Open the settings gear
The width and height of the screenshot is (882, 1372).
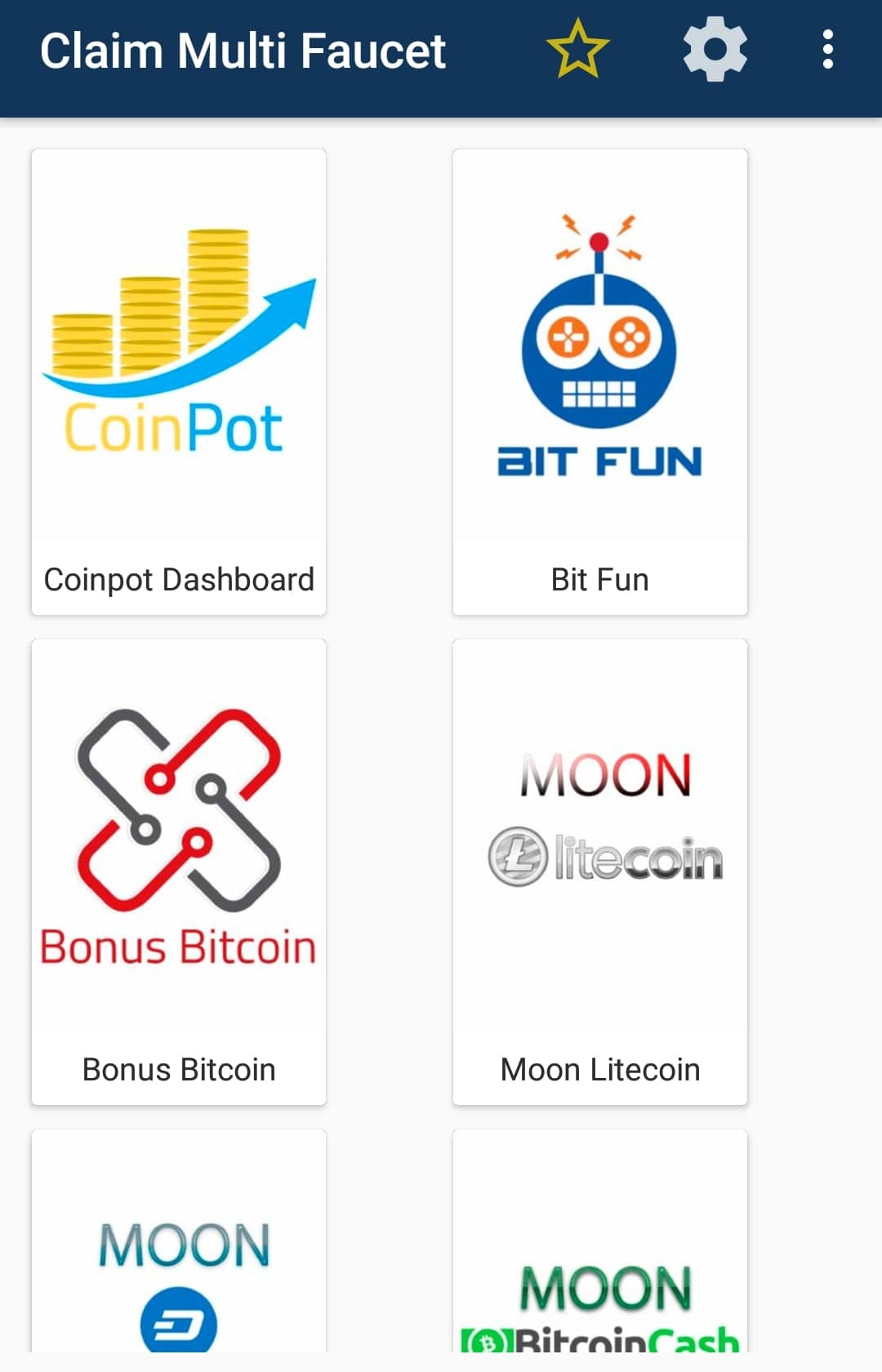(715, 50)
